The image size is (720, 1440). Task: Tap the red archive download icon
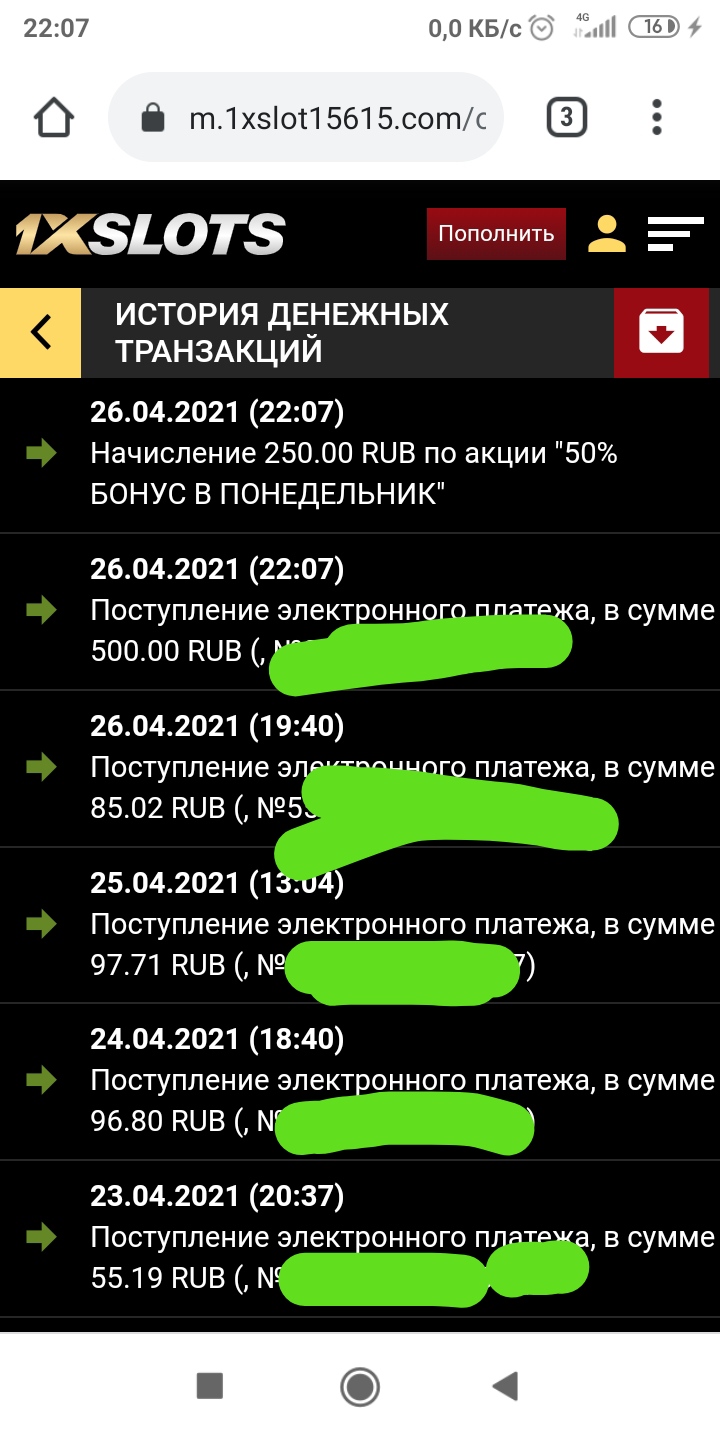coord(662,332)
